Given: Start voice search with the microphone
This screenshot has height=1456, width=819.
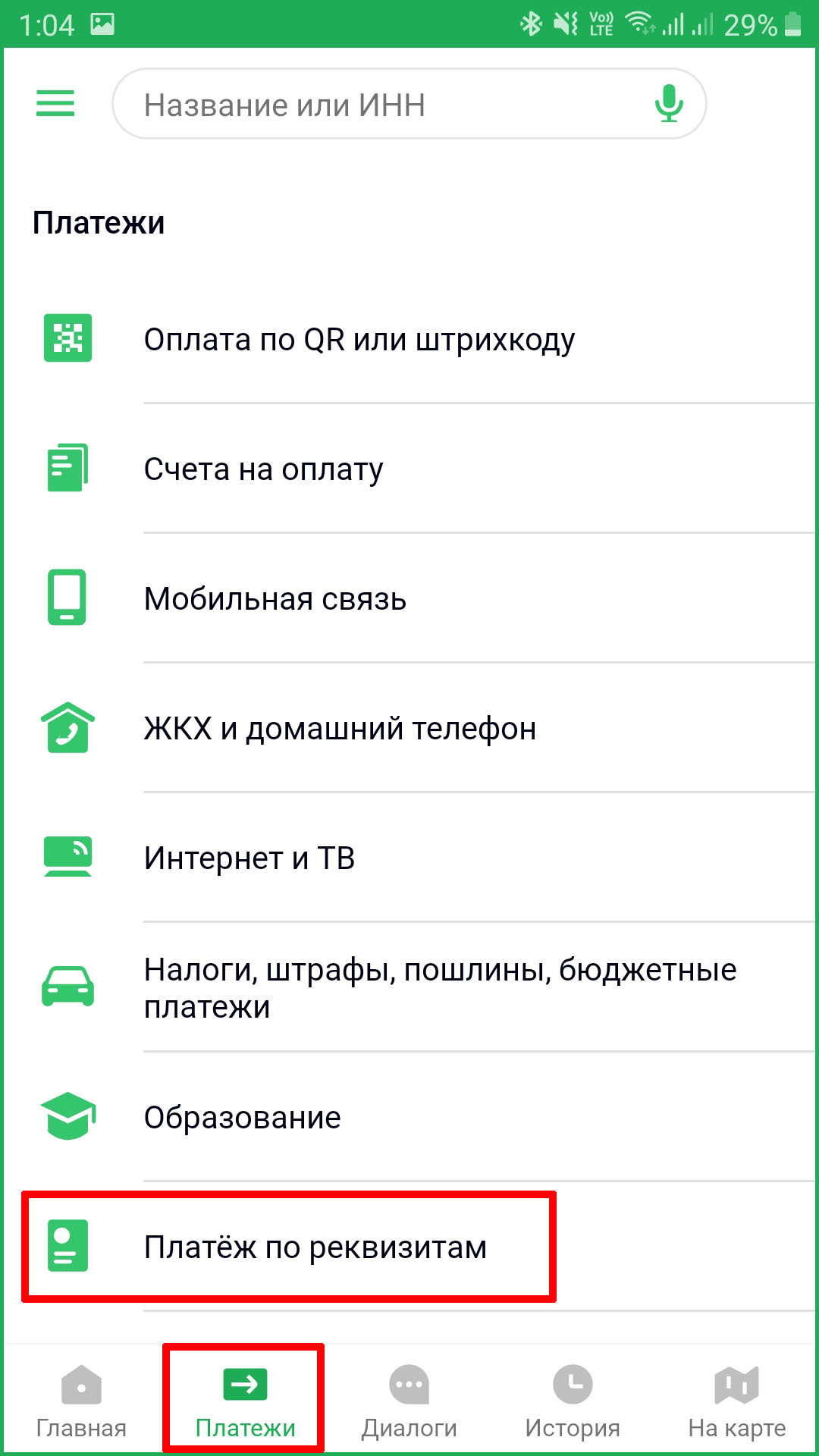Looking at the screenshot, I should click(668, 103).
